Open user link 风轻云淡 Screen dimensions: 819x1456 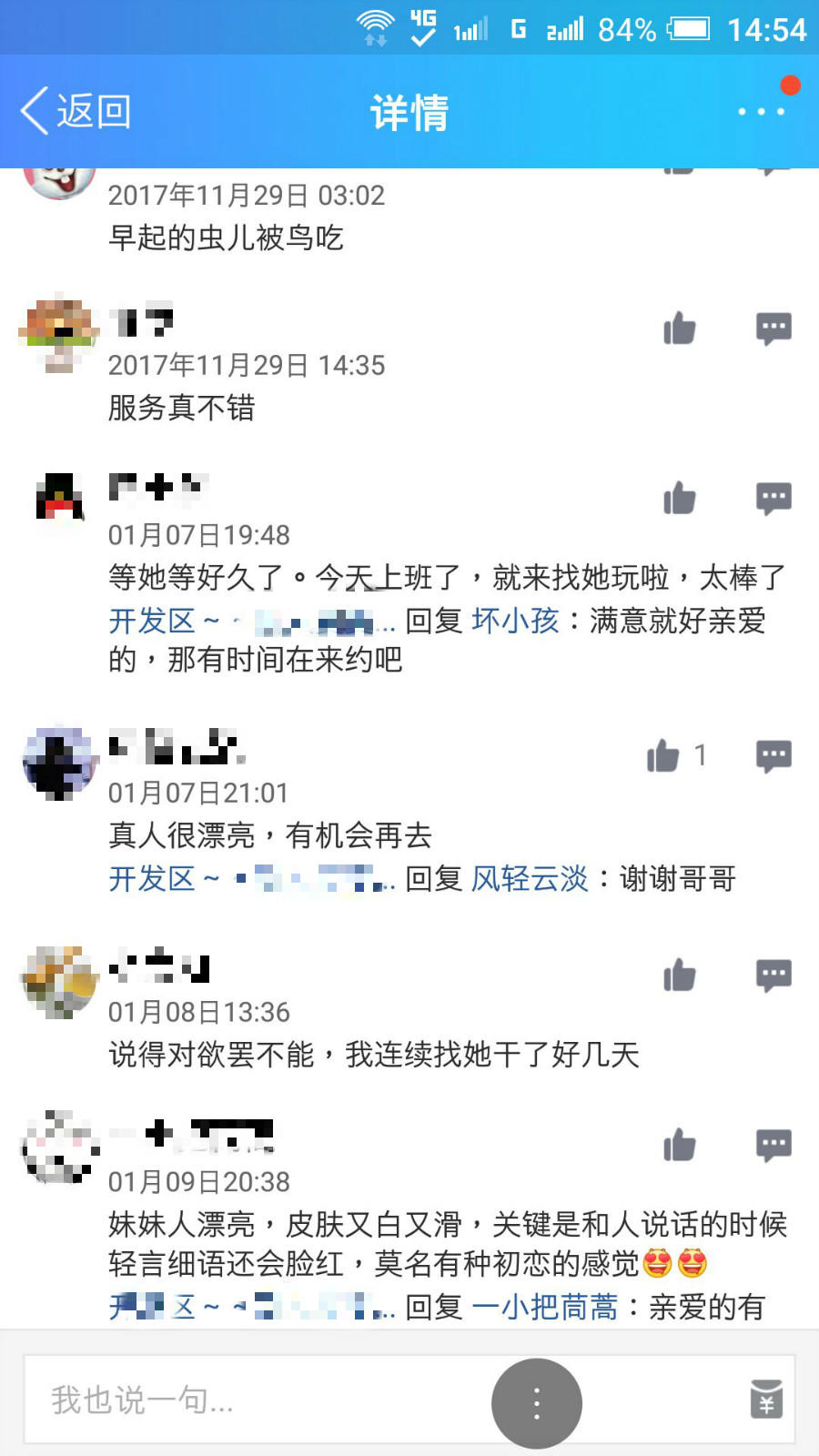[x=530, y=878]
